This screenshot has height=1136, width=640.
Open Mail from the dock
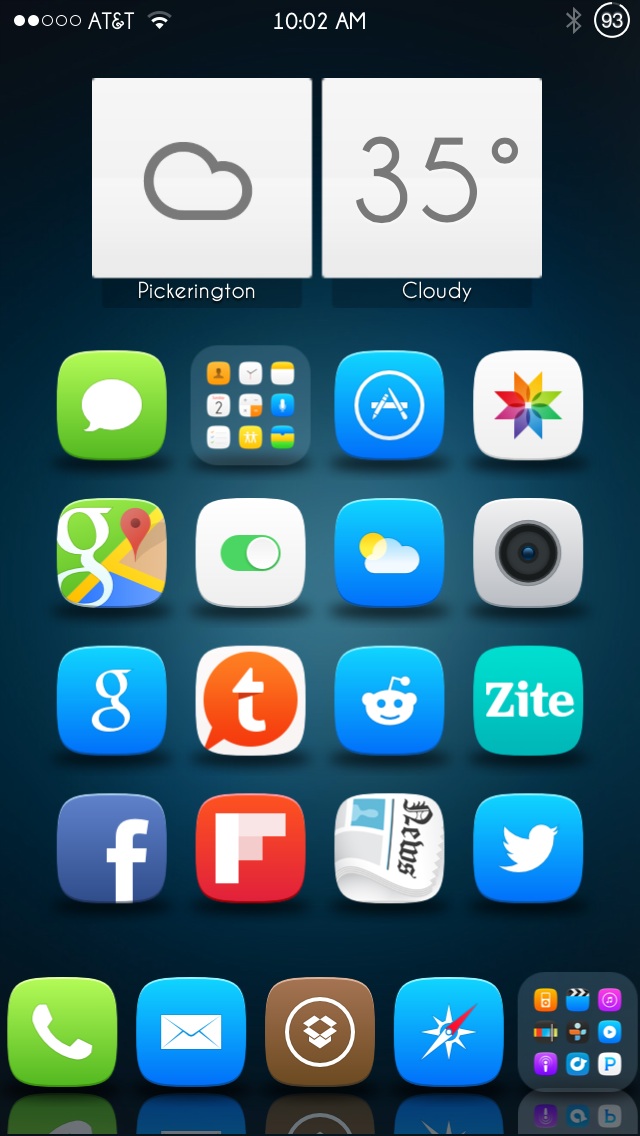pyautogui.click(x=191, y=1032)
